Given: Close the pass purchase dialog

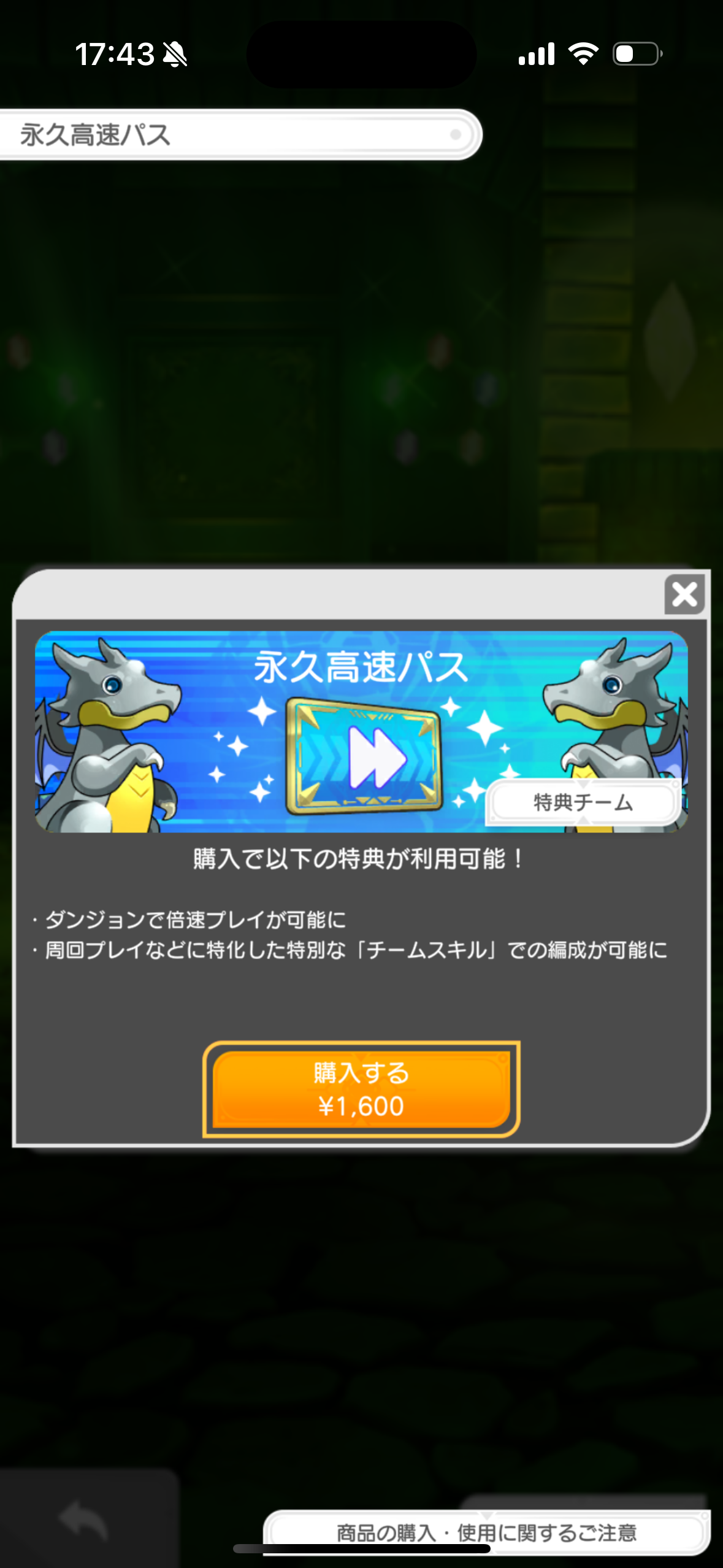Looking at the screenshot, I should (x=684, y=593).
